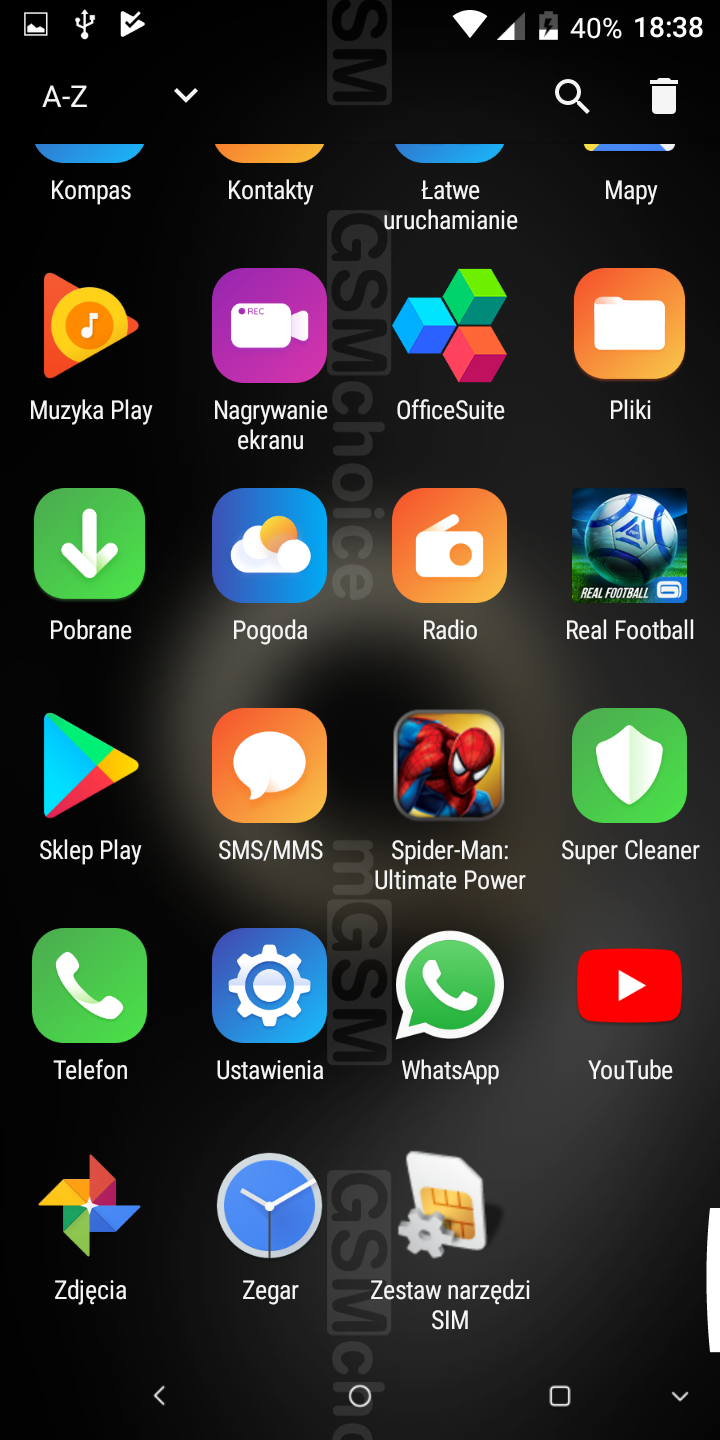This screenshot has height=1440, width=720.
Task: Check the Pogoda weather app
Action: point(270,546)
